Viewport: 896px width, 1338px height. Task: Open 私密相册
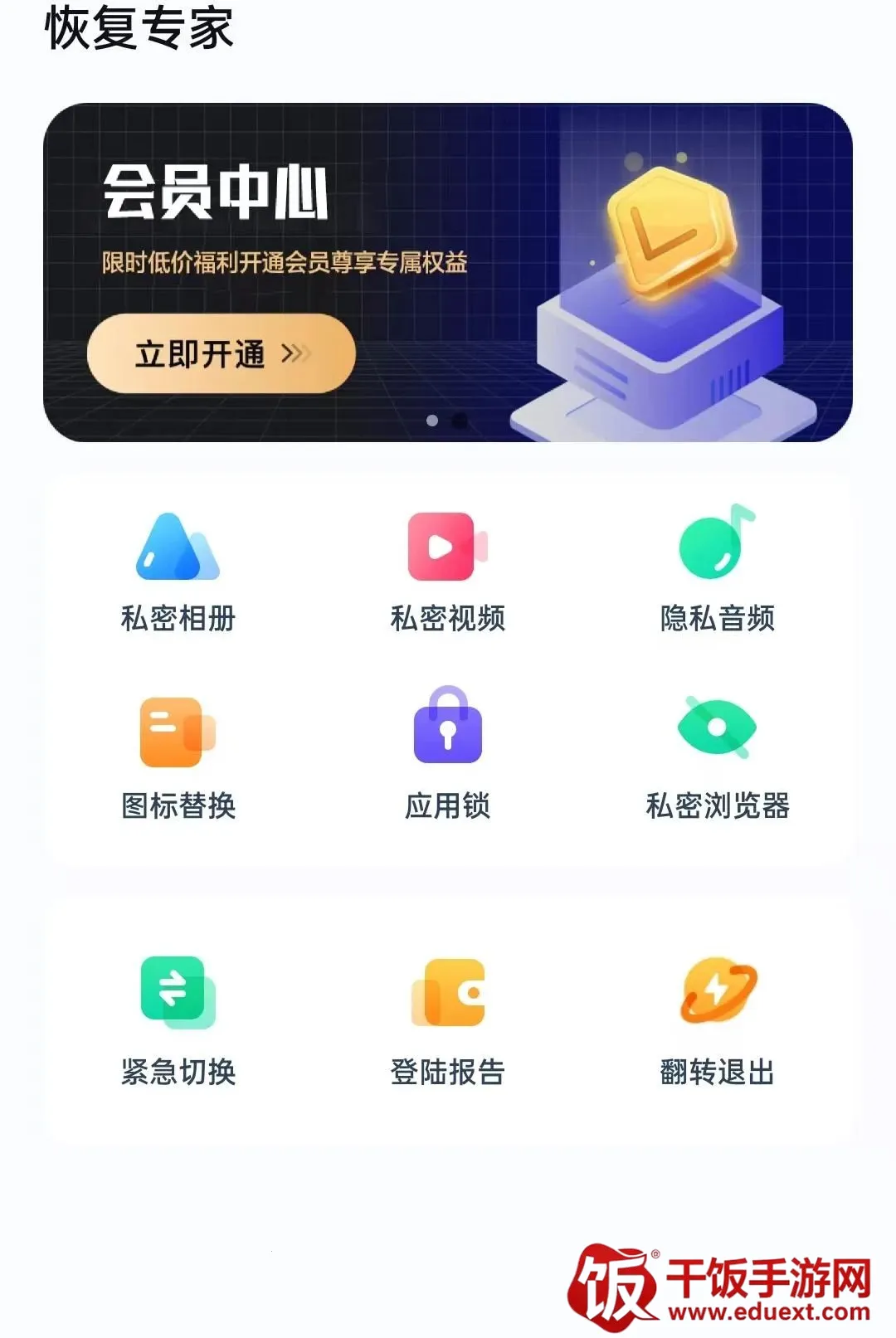(178, 572)
